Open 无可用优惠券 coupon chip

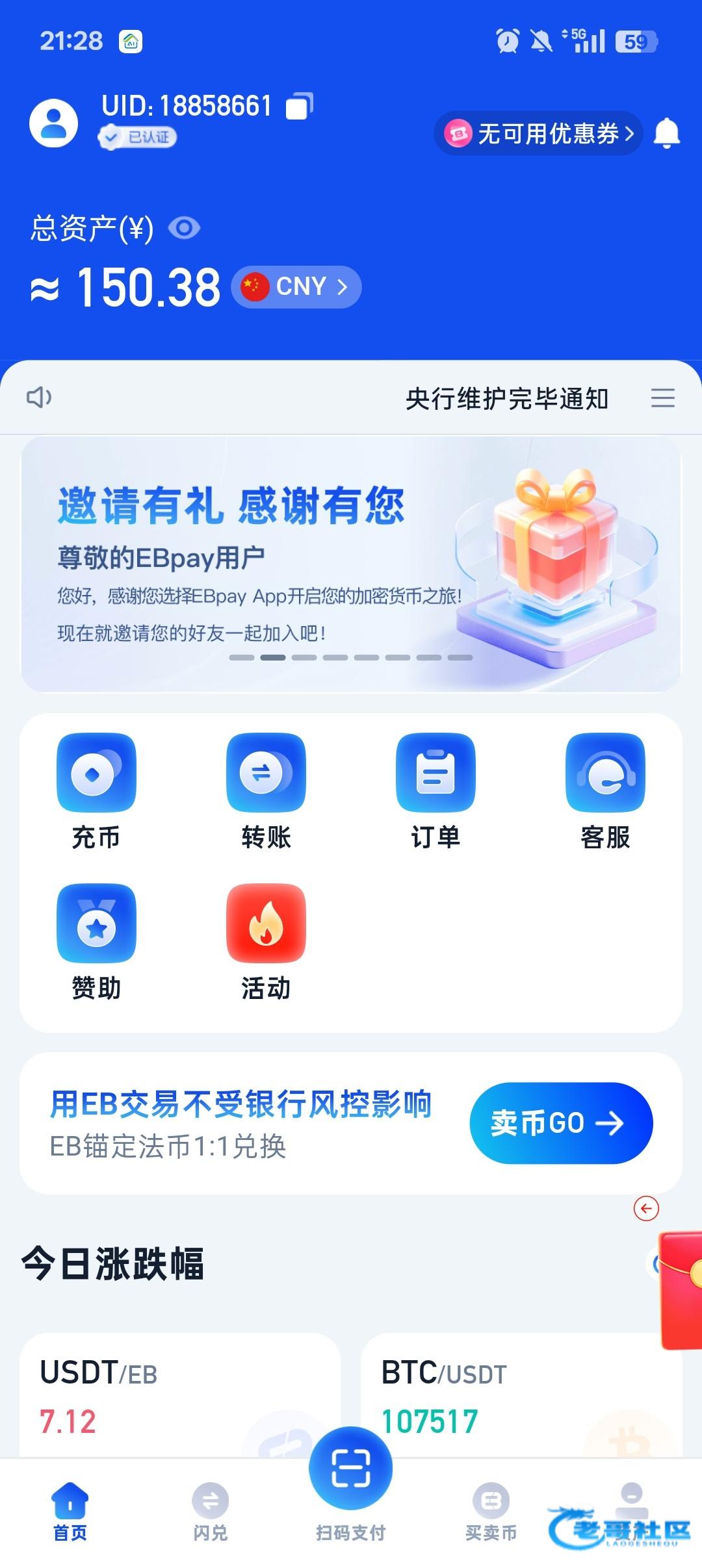coord(538,134)
